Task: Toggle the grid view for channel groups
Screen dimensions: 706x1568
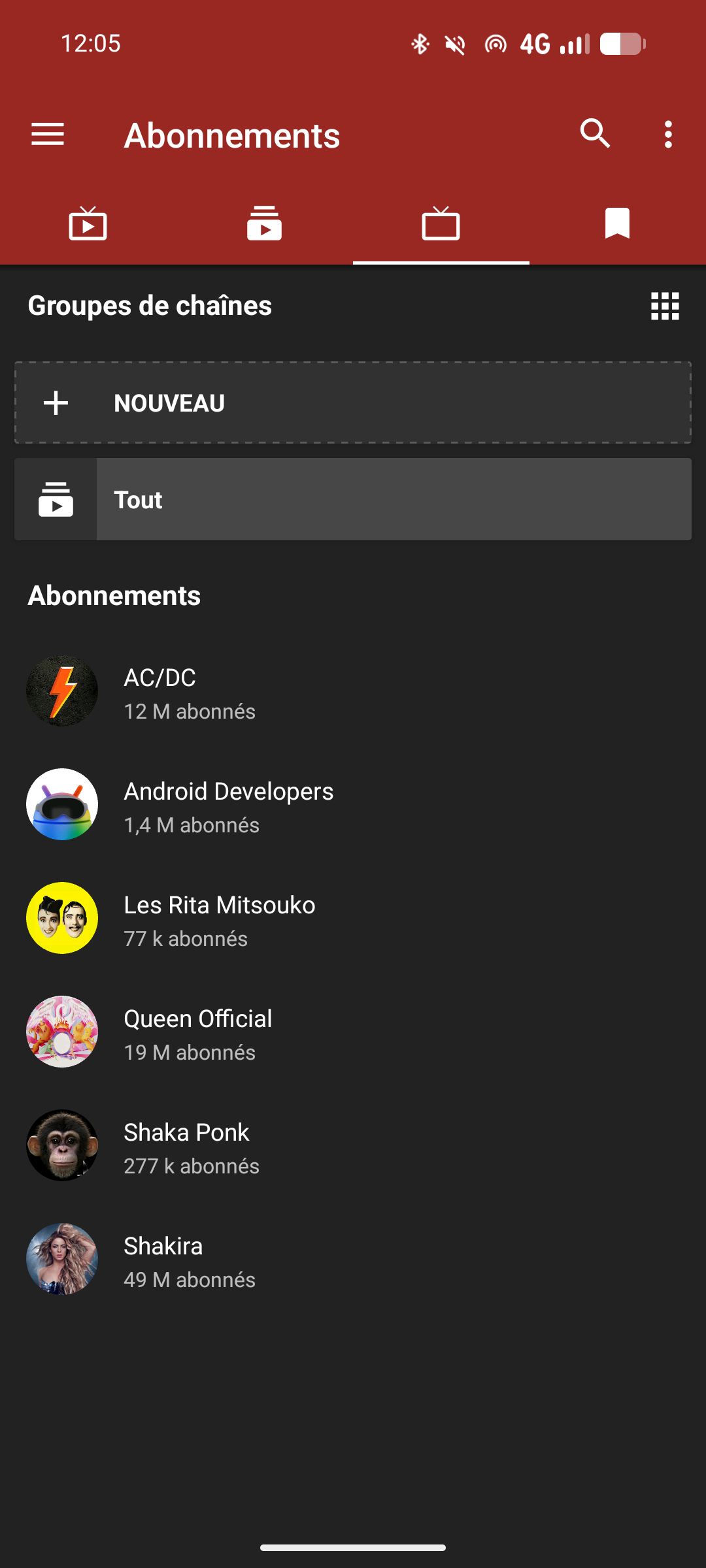Action: (665, 306)
